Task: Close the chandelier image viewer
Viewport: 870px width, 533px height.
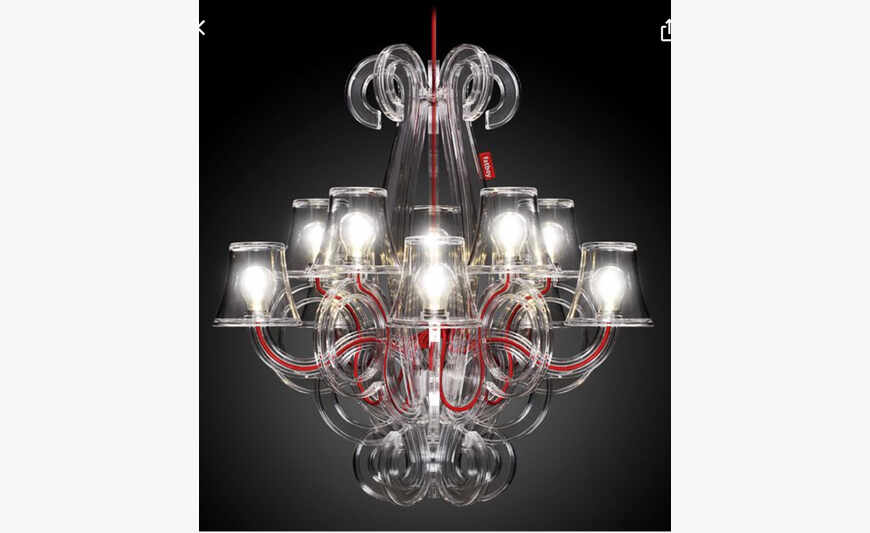Action: point(200,28)
